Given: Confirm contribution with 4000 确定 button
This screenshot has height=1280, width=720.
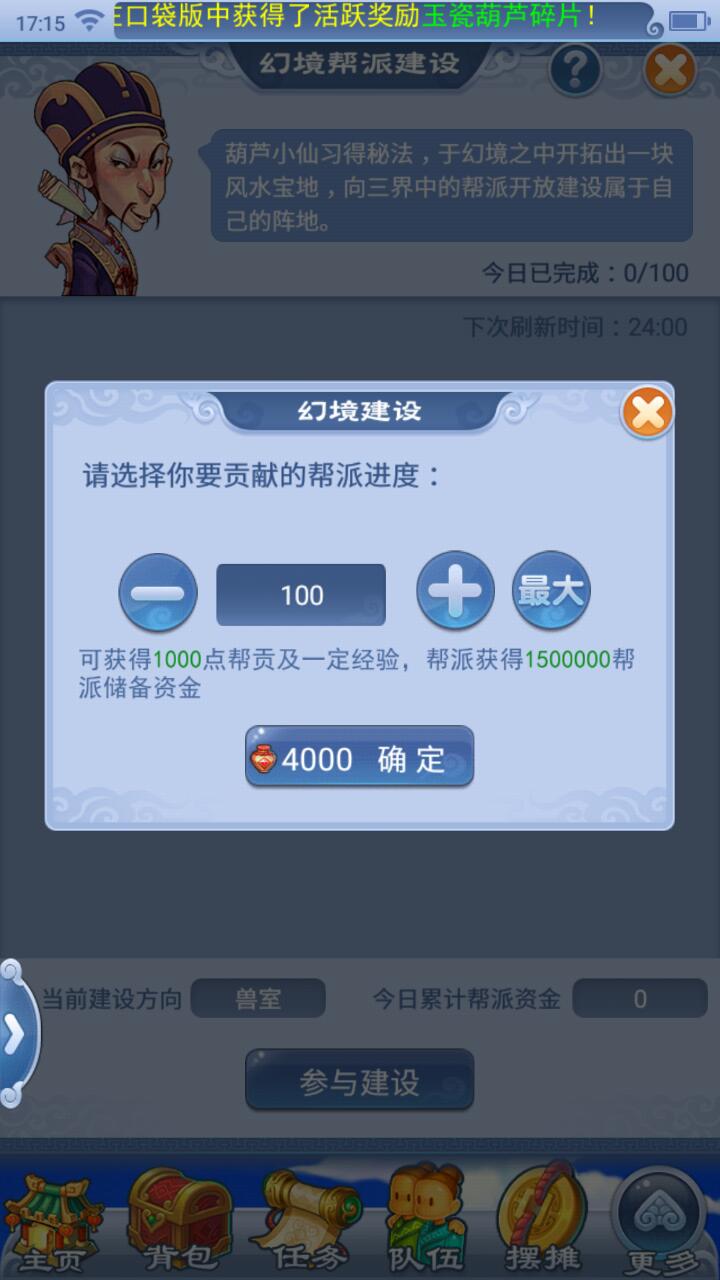Looking at the screenshot, I should (359, 757).
